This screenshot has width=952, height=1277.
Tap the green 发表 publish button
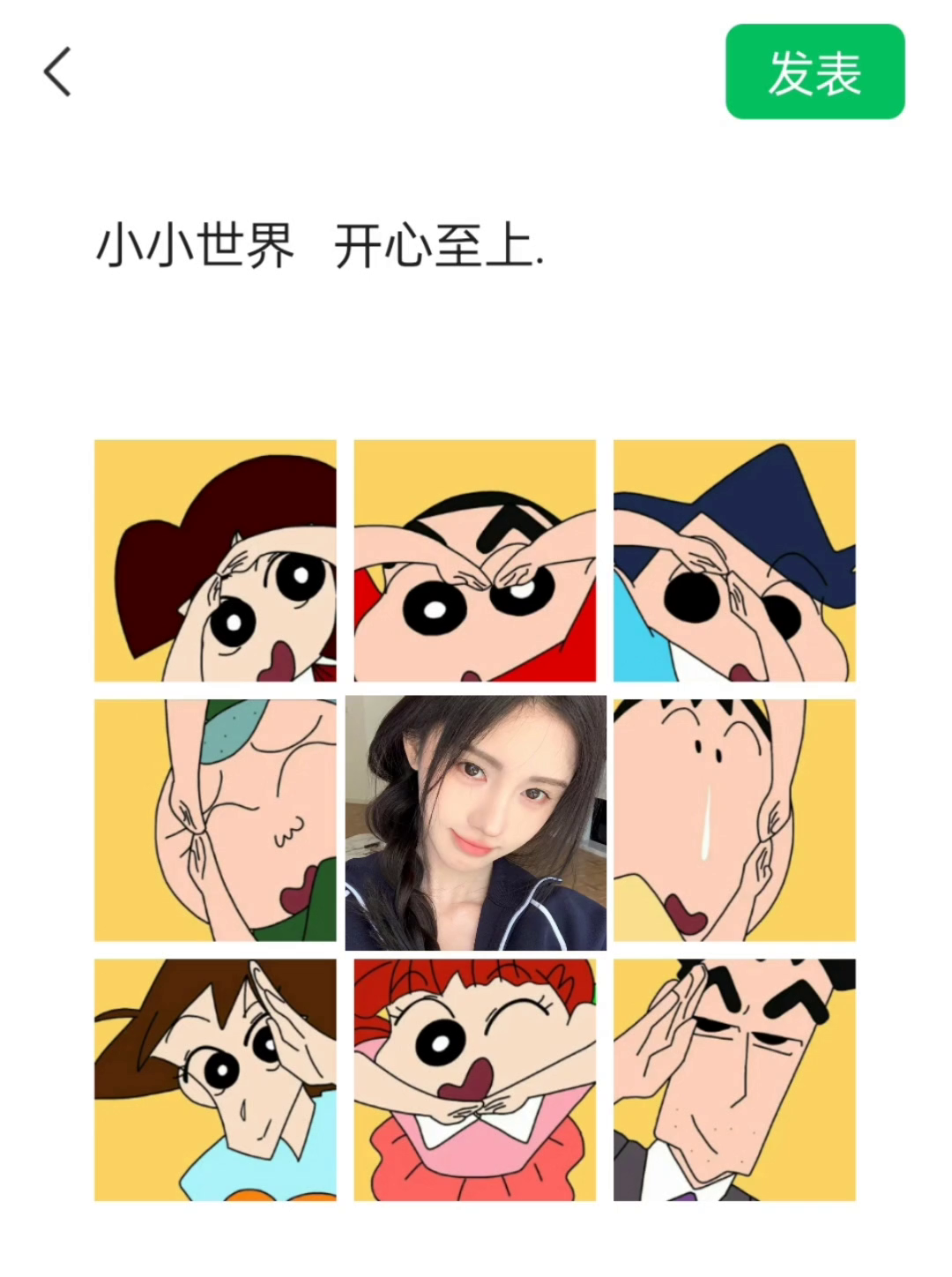(814, 71)
